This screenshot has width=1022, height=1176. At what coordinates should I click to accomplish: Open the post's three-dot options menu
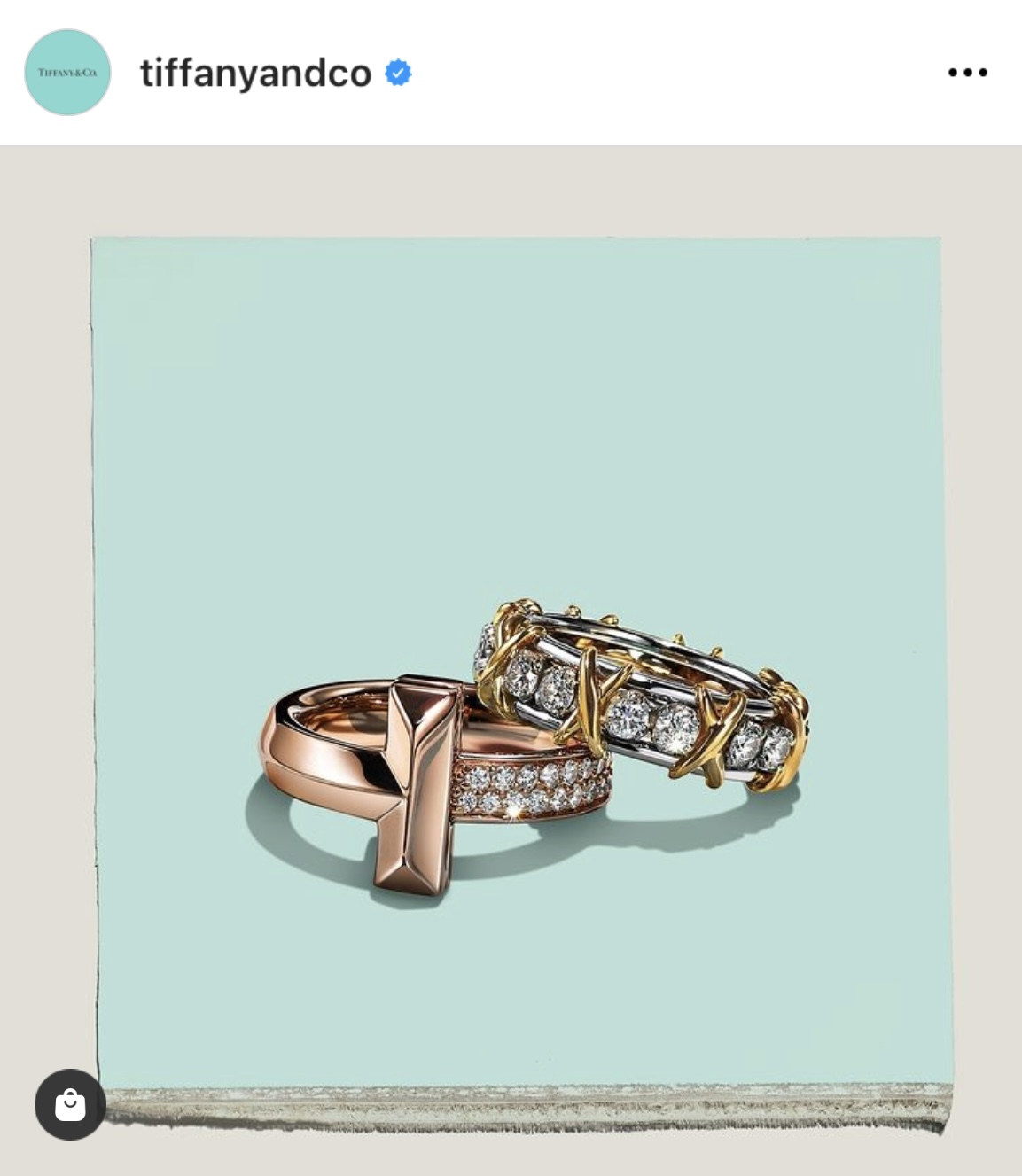point(967,73)
